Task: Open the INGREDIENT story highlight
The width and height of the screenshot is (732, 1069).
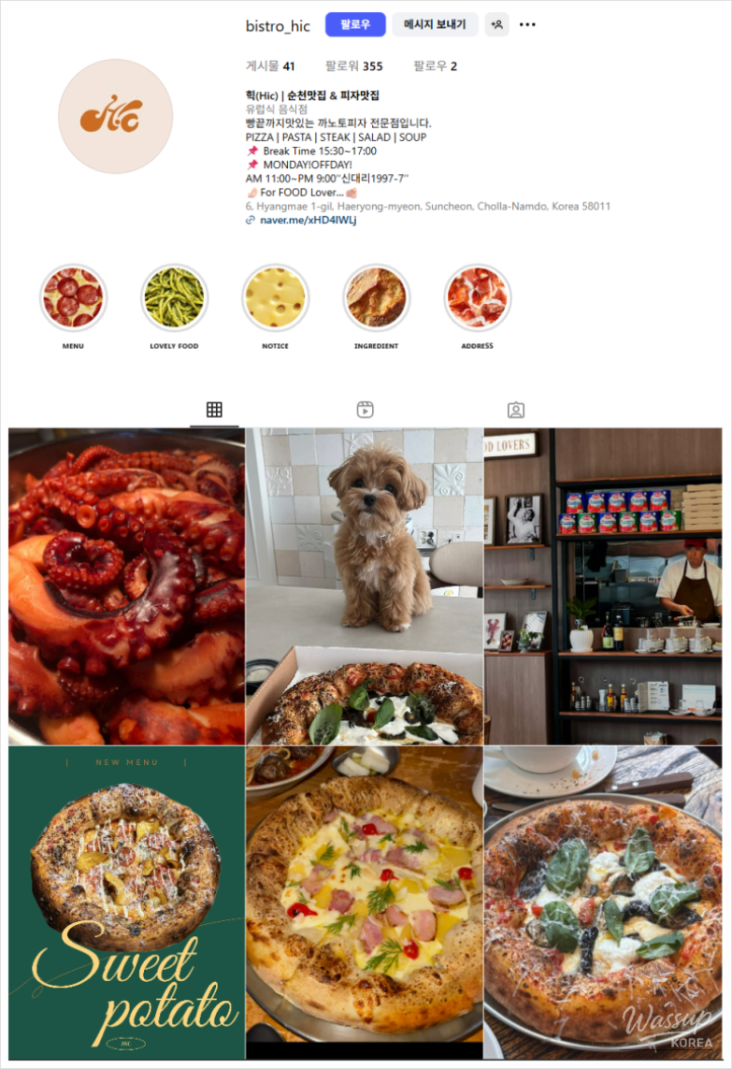Action: pyautogui.click(x=376, y=298)
